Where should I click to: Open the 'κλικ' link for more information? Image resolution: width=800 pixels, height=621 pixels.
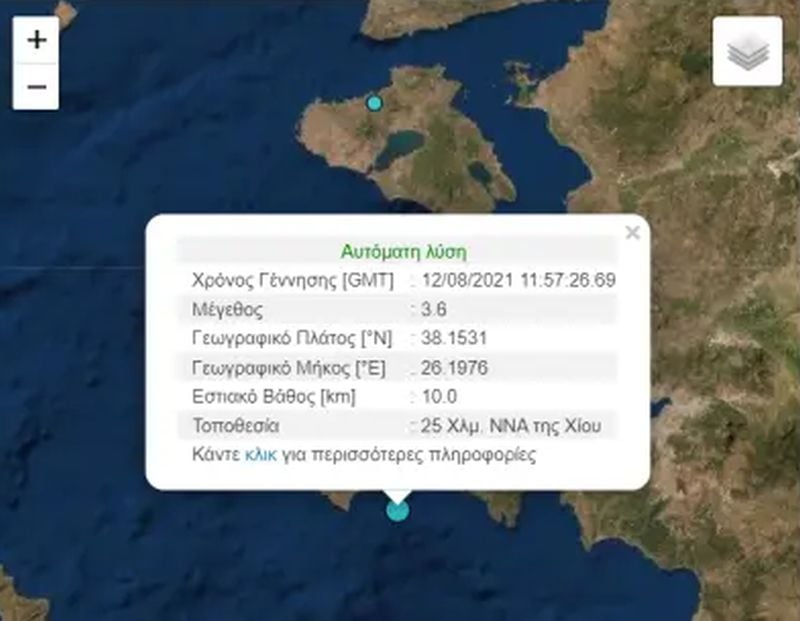[260, 455]
